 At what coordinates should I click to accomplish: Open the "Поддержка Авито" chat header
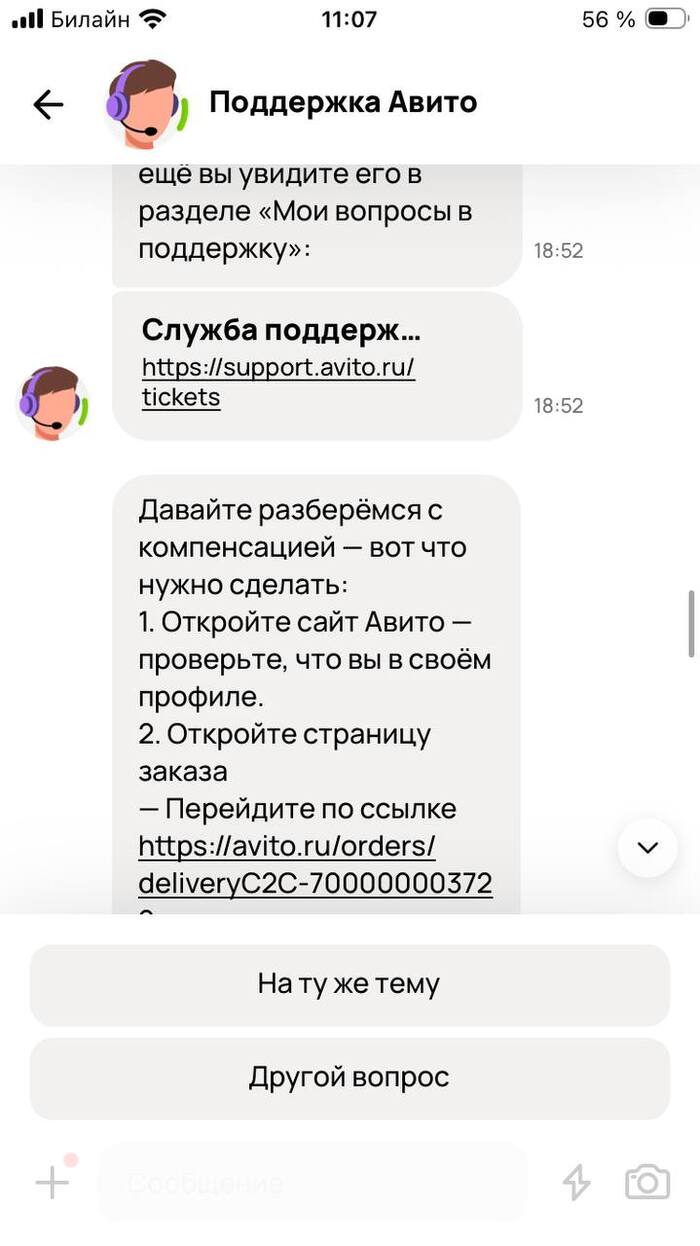[343, 102]
